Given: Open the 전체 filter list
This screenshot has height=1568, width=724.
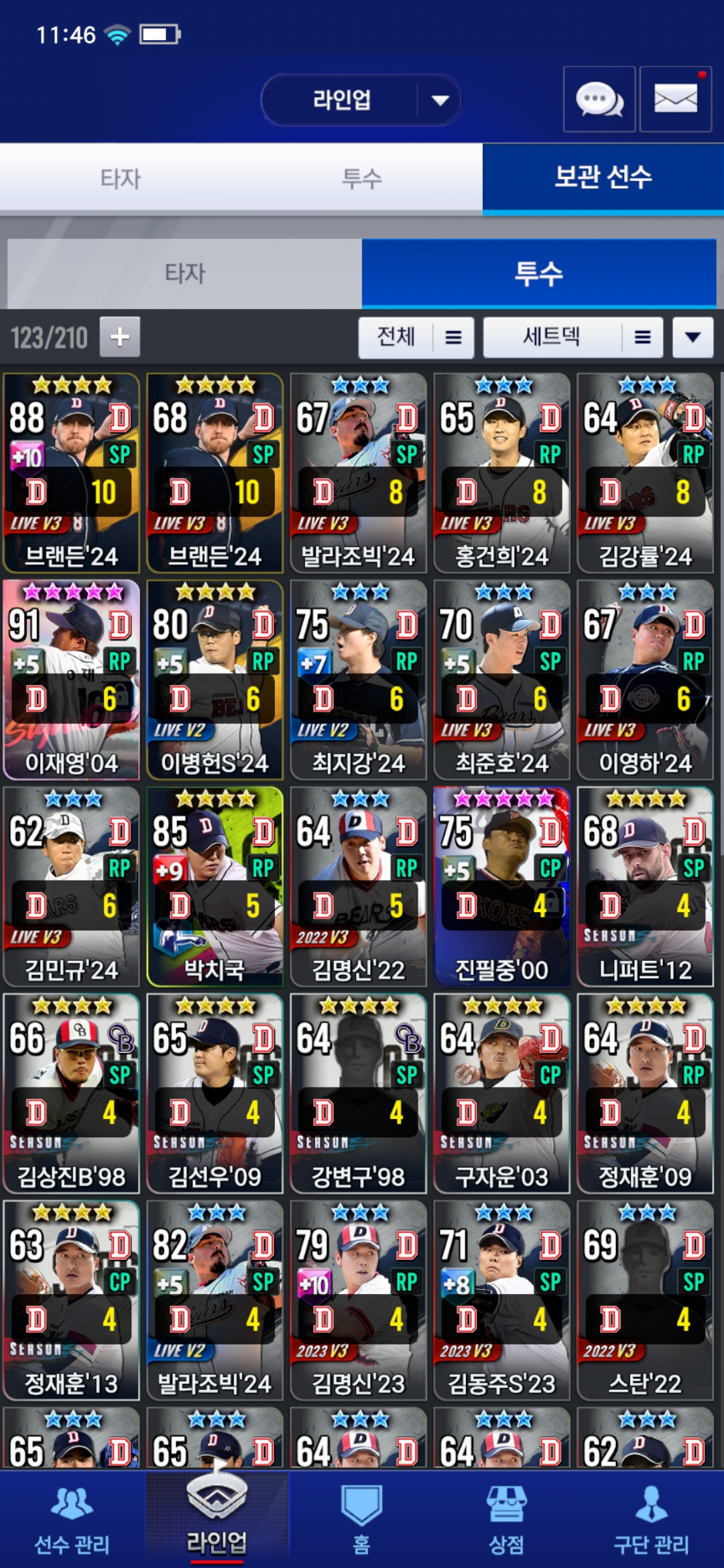Looking at the screenshot, I should pyautogui.click(x=416, y=337).
